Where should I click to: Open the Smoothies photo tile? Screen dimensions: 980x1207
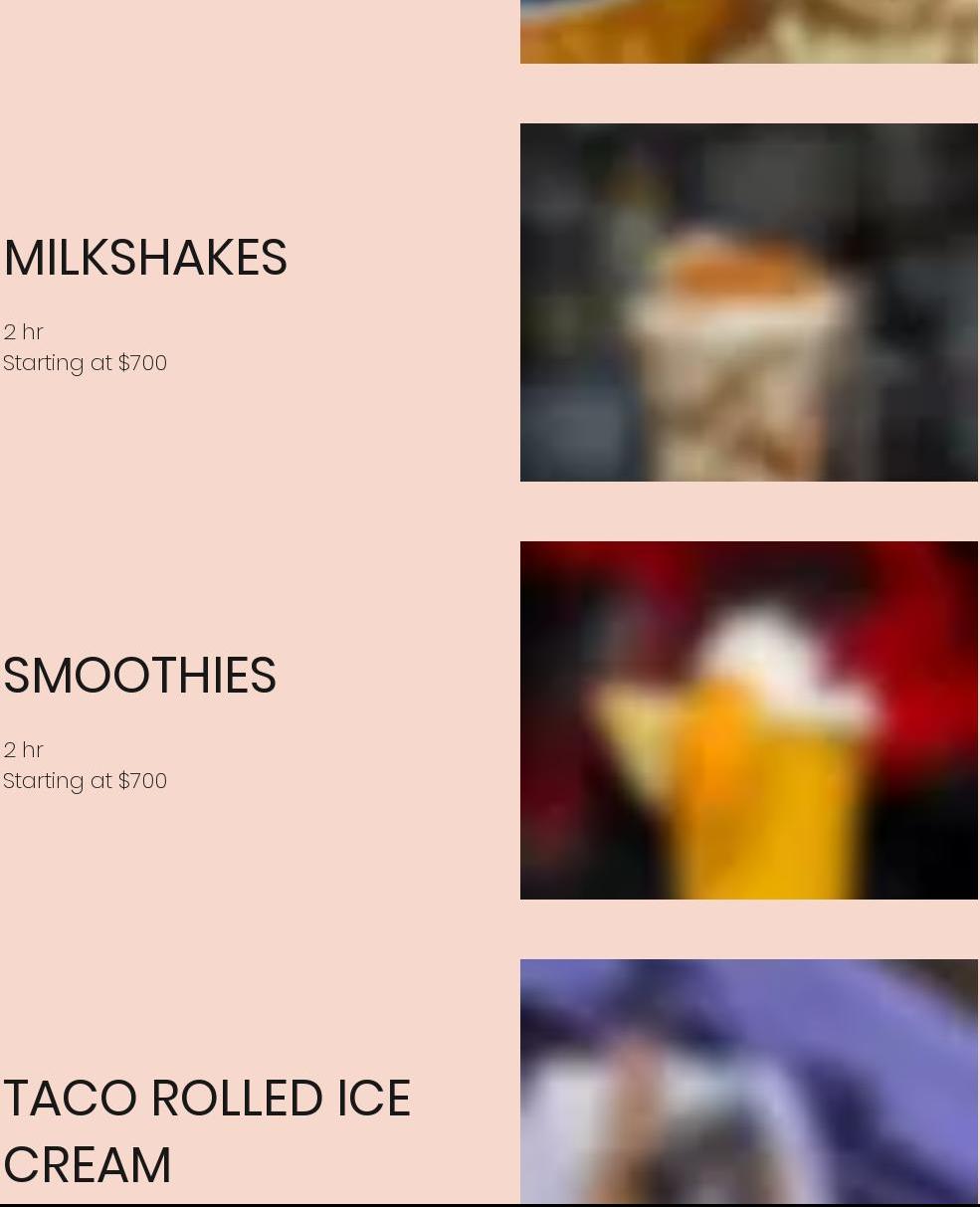(748, 720)
